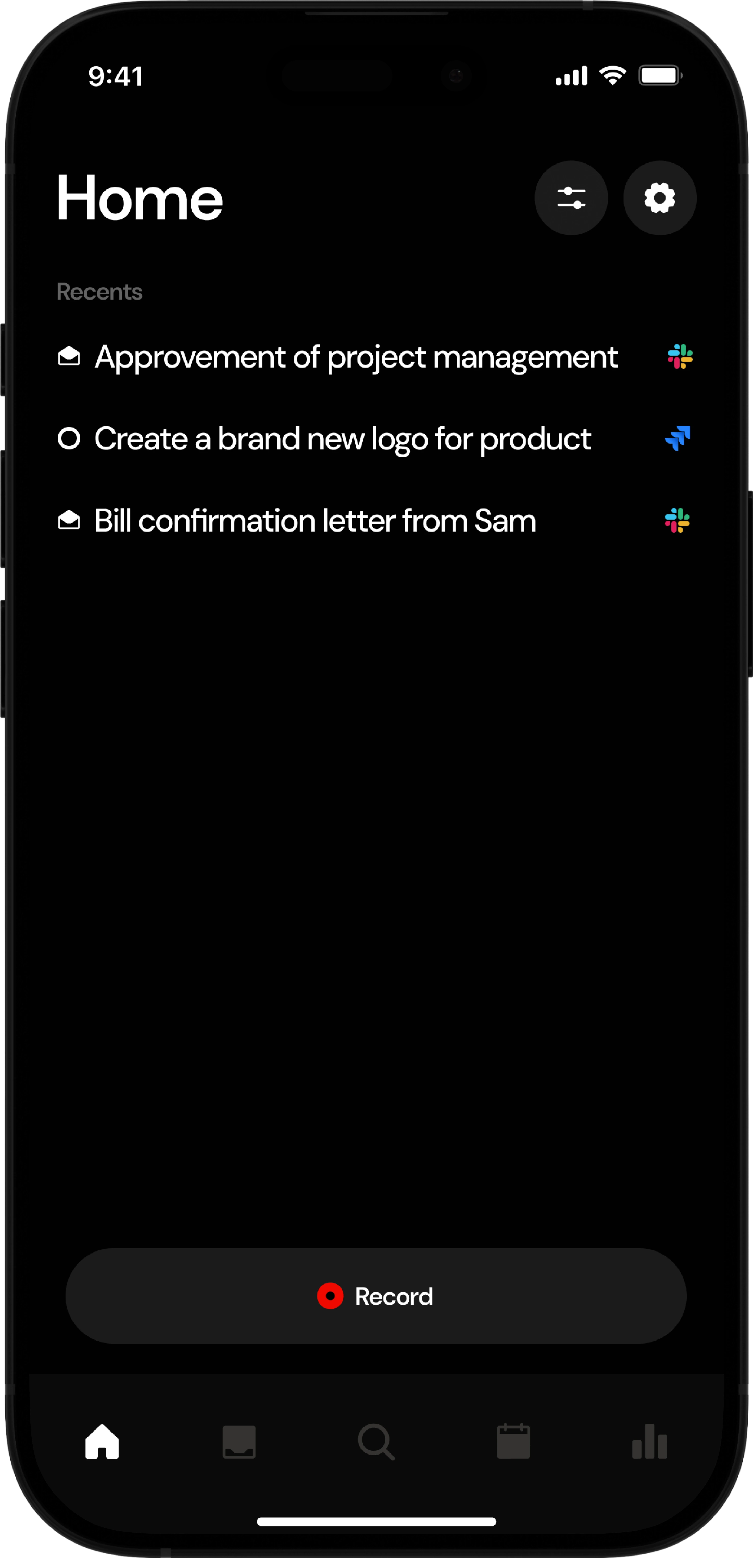This screenshot has width=753, height=1568.
Task: Open Approvement of project management item
Action: pos(356,357)
